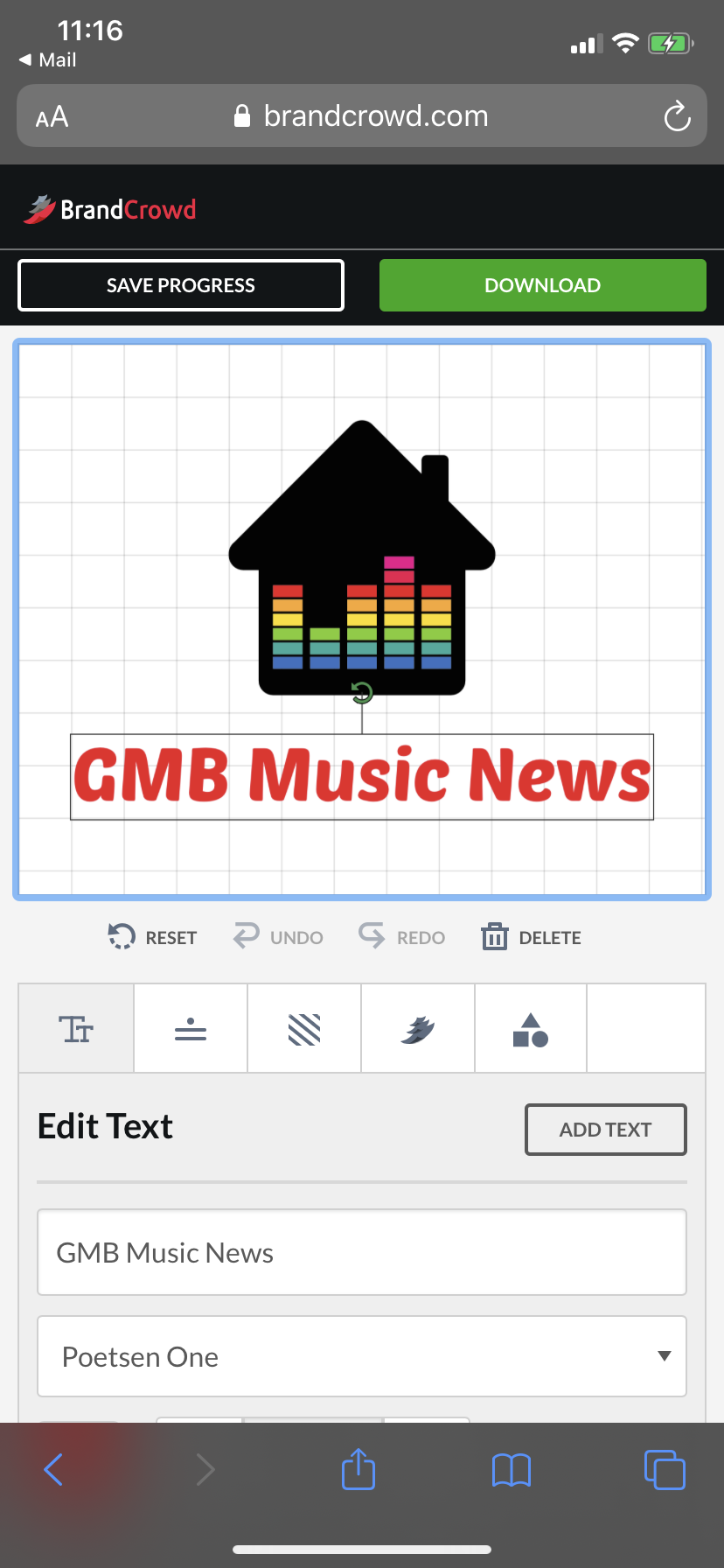
Task: Open the logo icon tab
Action: click(x=418, y=1029)
